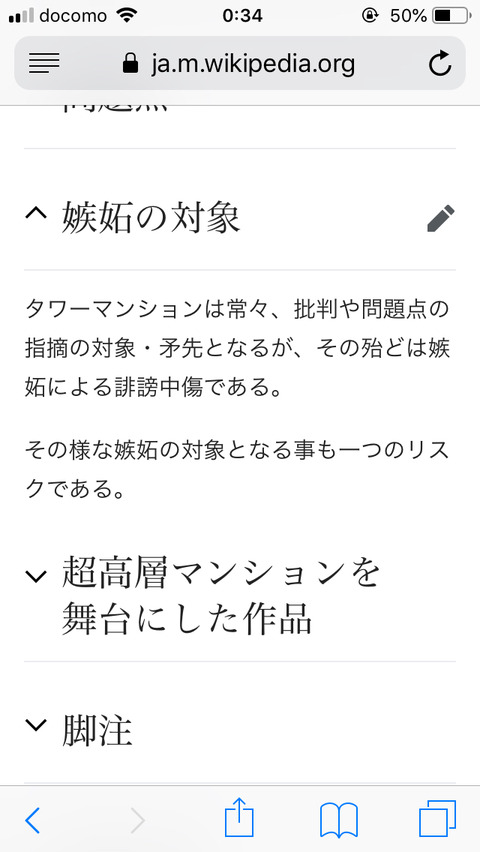Image resolution: width=480 pixels, height=852 pixels.
Task: Open Safari bookmarks
Action: tap(339, 820)
